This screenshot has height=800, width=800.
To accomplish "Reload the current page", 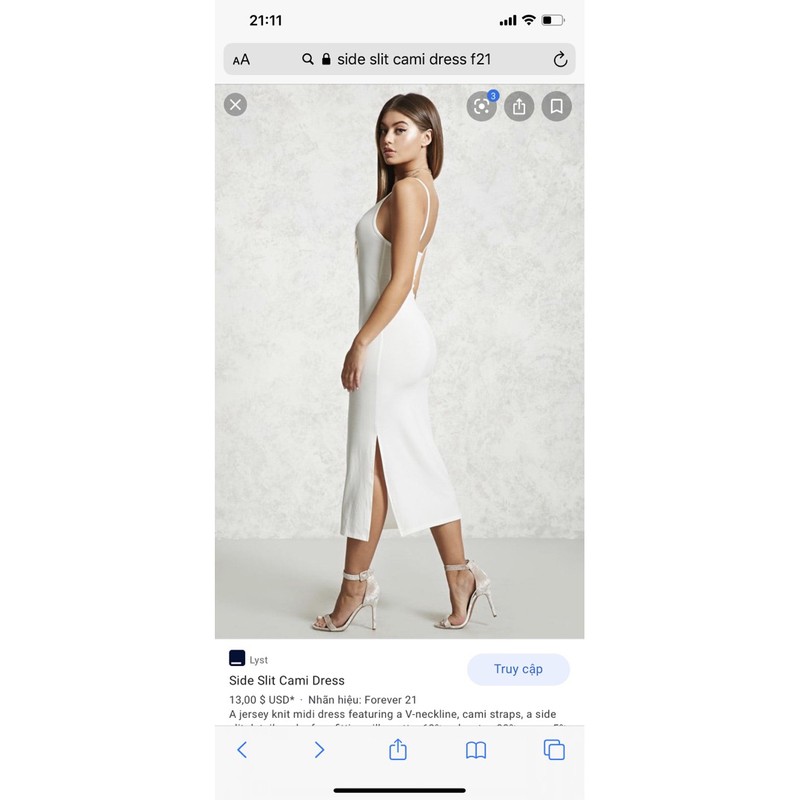I will (560, 59).
